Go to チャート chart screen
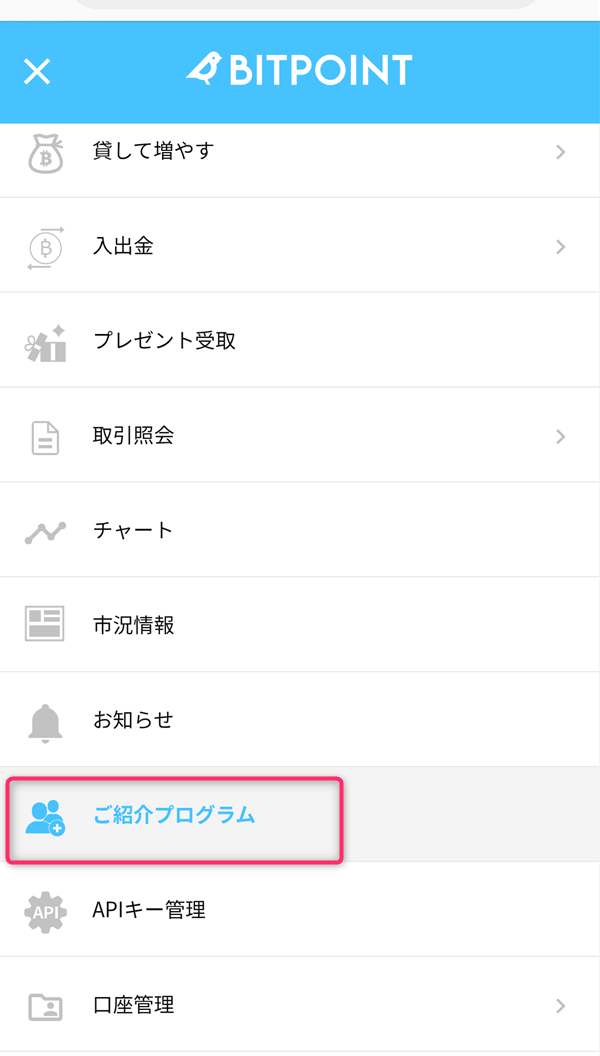This screenshot has height=1056, width=600. click(x=300, y=531)
